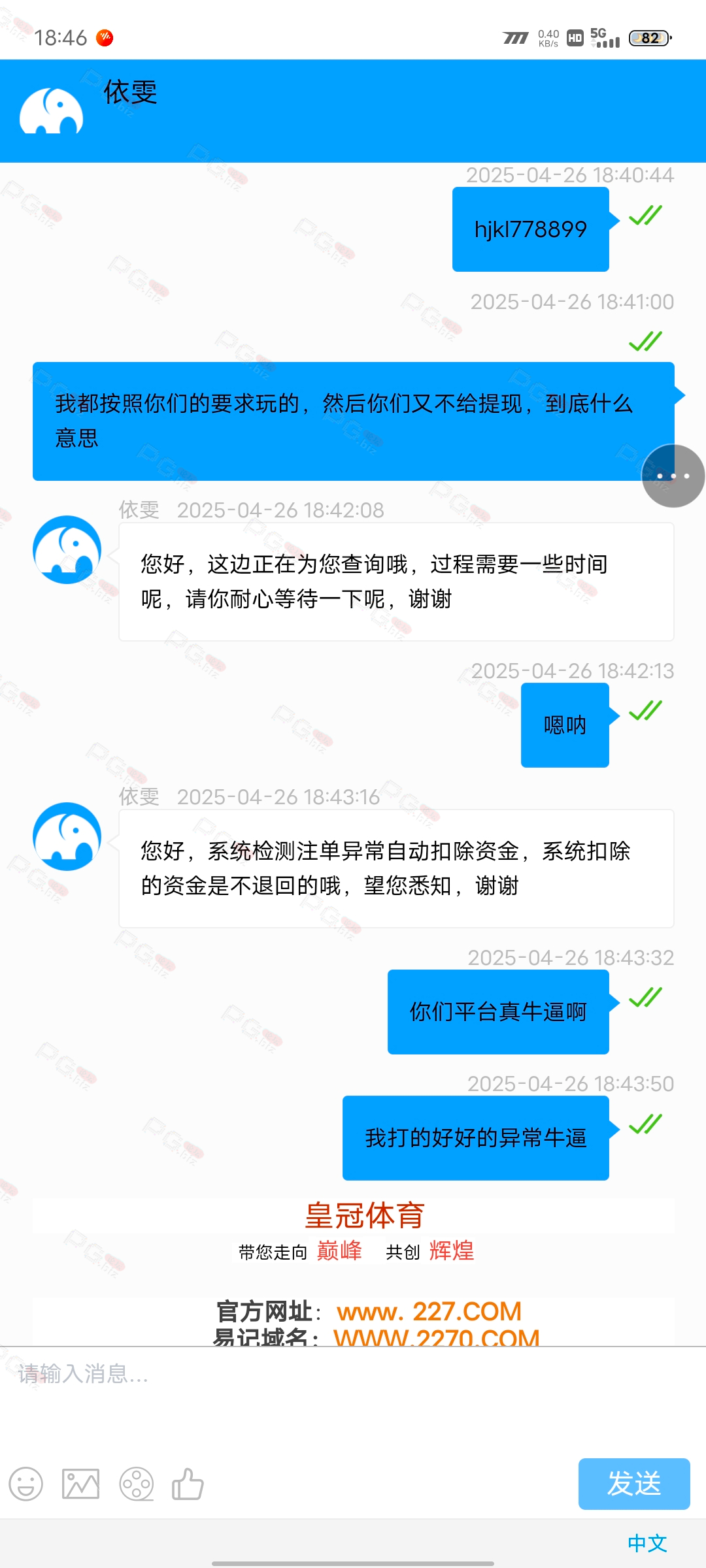Tap the thumbs-up rating icon

point(188,1484)
